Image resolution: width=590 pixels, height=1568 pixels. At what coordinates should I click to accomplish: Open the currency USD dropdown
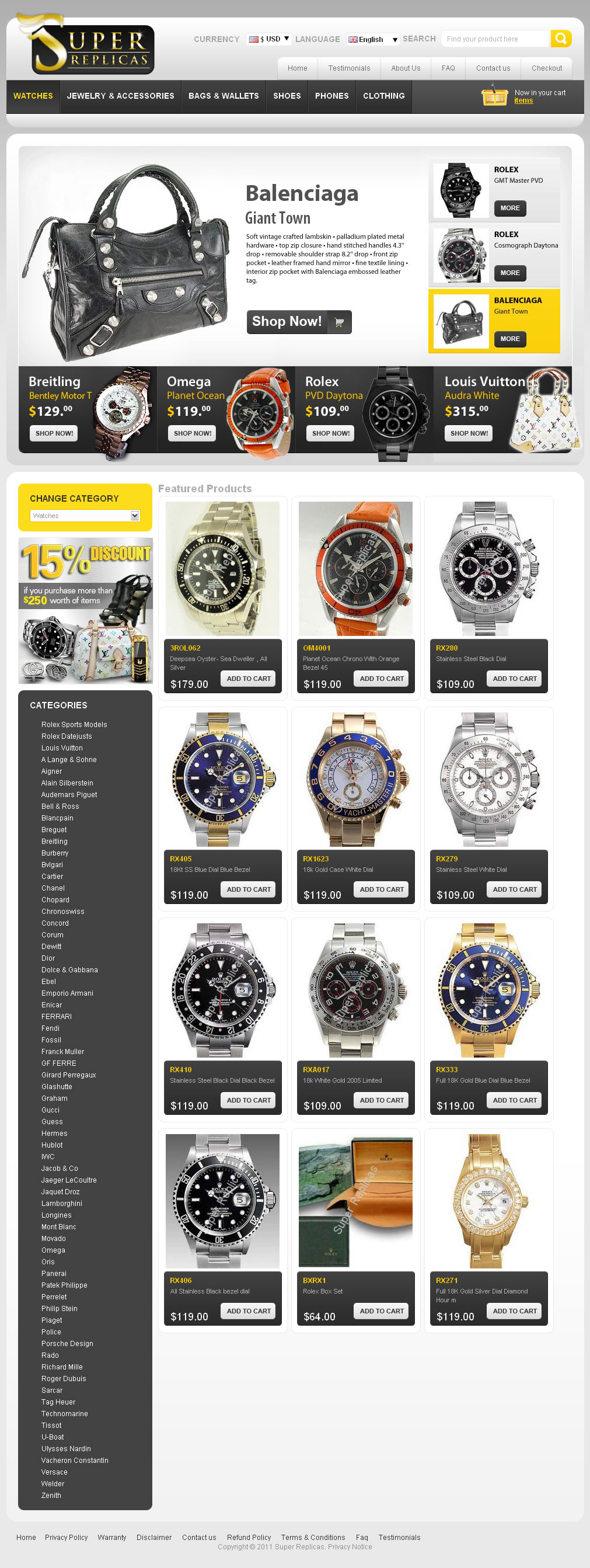click(x=270, y=39)
